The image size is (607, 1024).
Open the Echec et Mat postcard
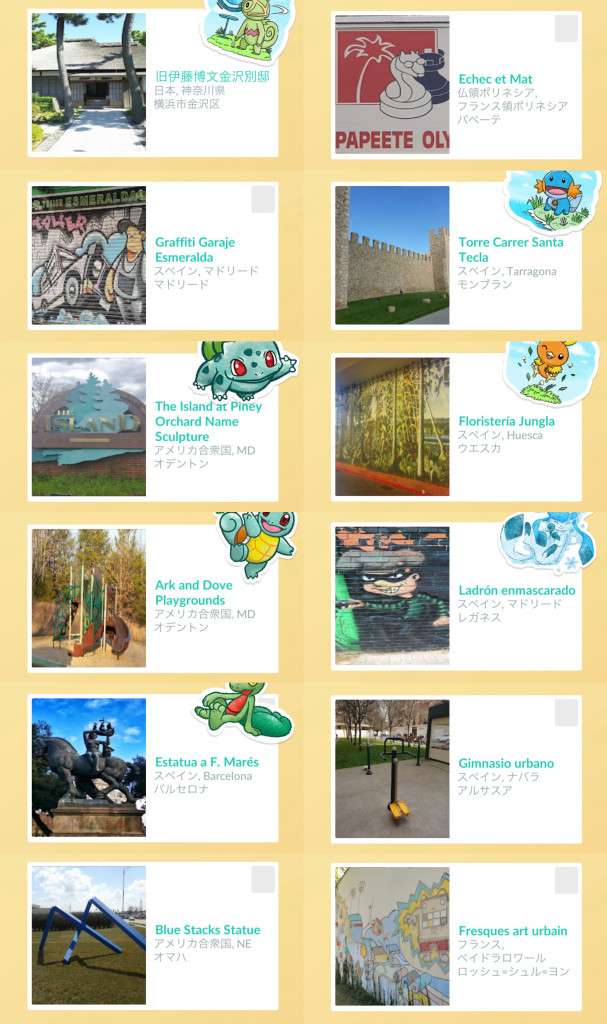click(456, 84)
